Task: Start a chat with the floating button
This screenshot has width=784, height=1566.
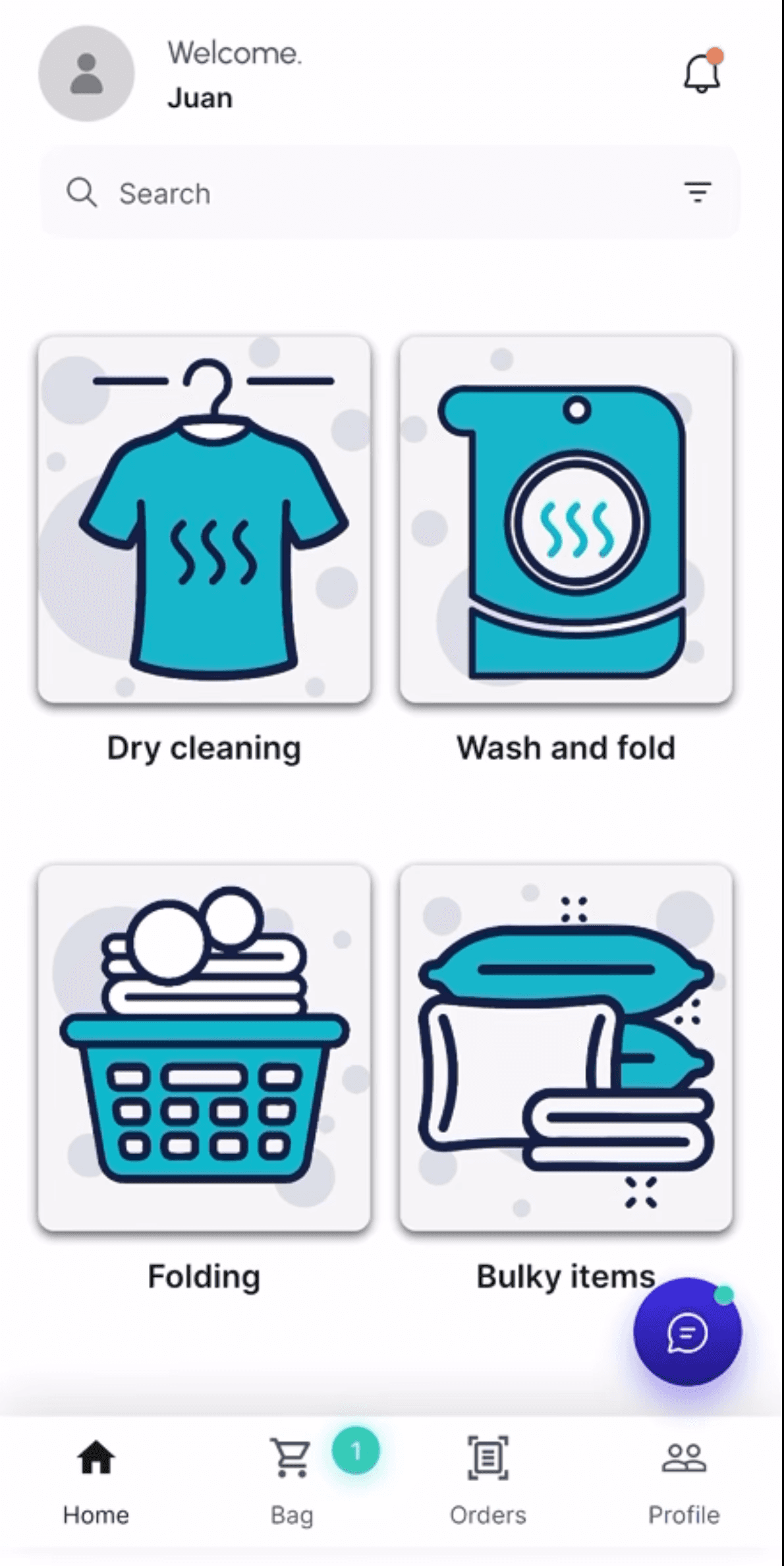Action: (x=687, y=1332)
